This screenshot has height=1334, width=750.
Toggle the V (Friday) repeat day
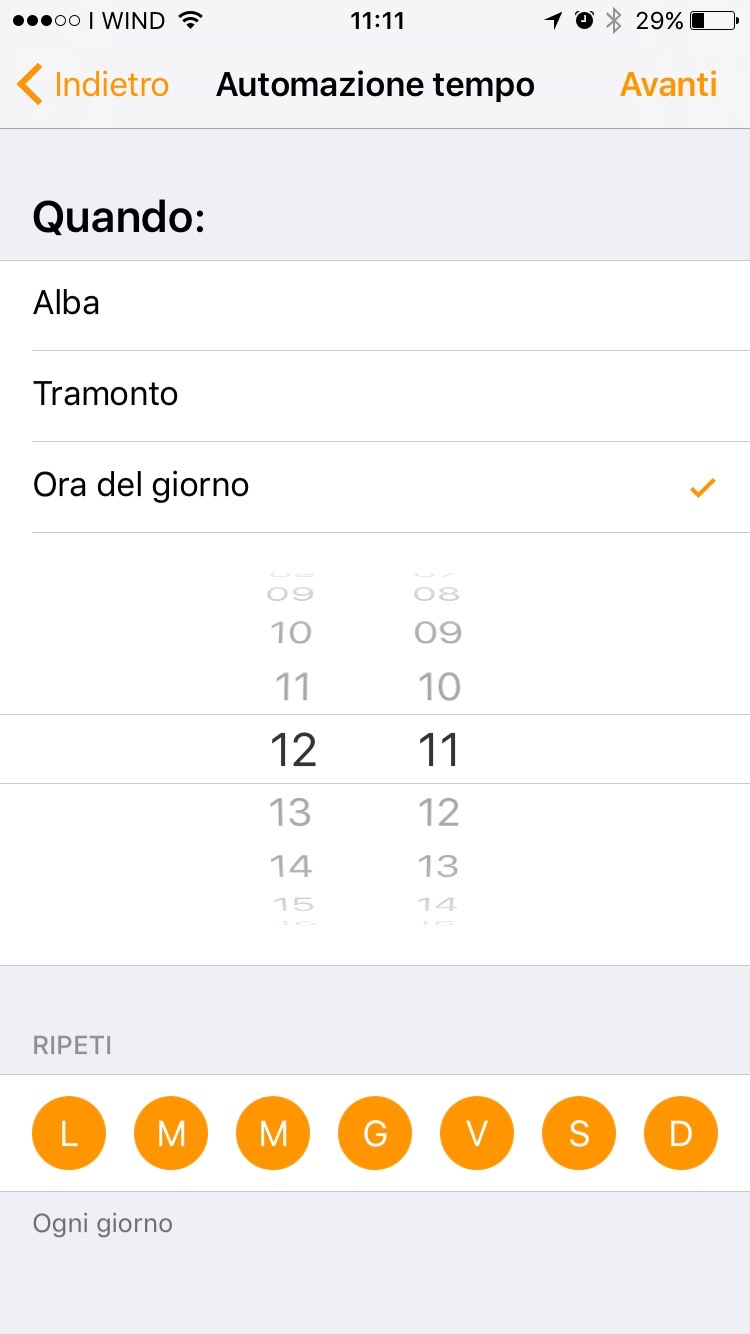tap(477, 1133)
